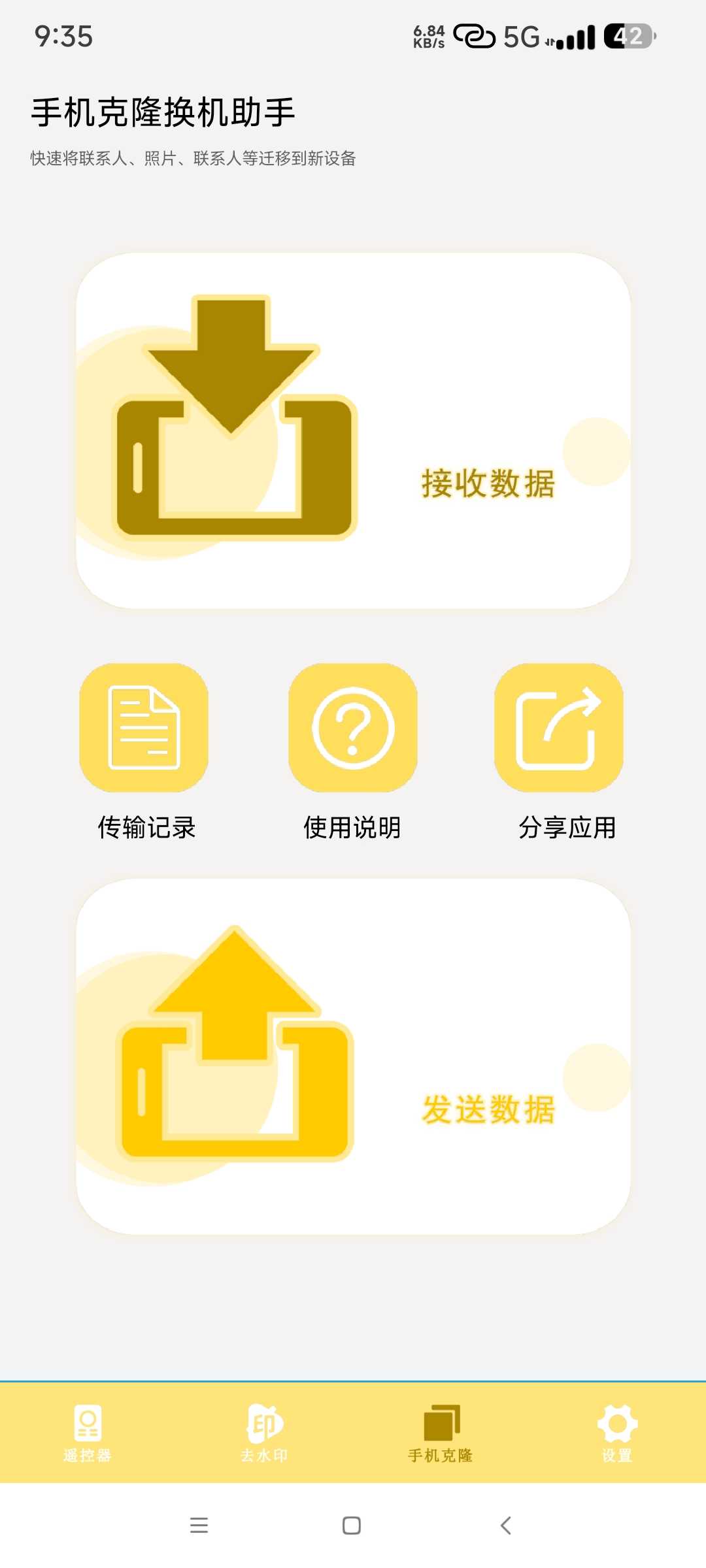Switch to the 遥控器 tab
This screenshot has width=706, height=1568.
pos(88,1433)
